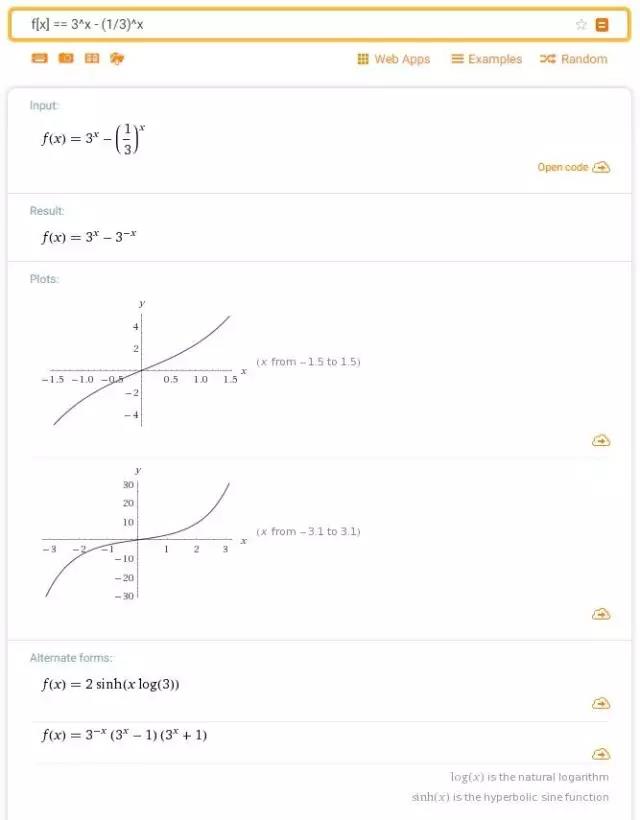The height and width of the screenshot is (820, 640).
Task: Open the extended keyboard icon
Action: coord(39,59)
